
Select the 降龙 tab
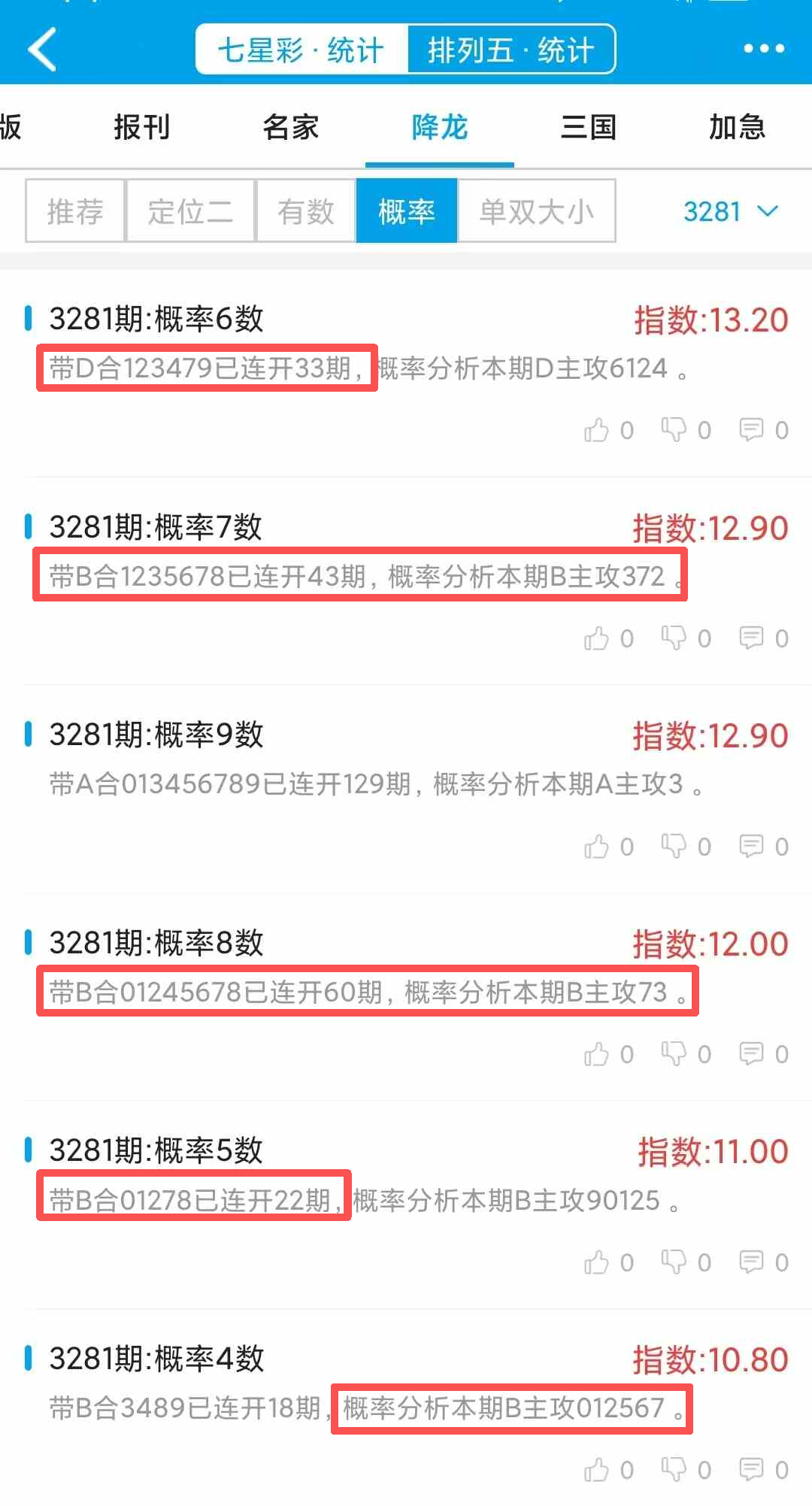click(440, 127)
